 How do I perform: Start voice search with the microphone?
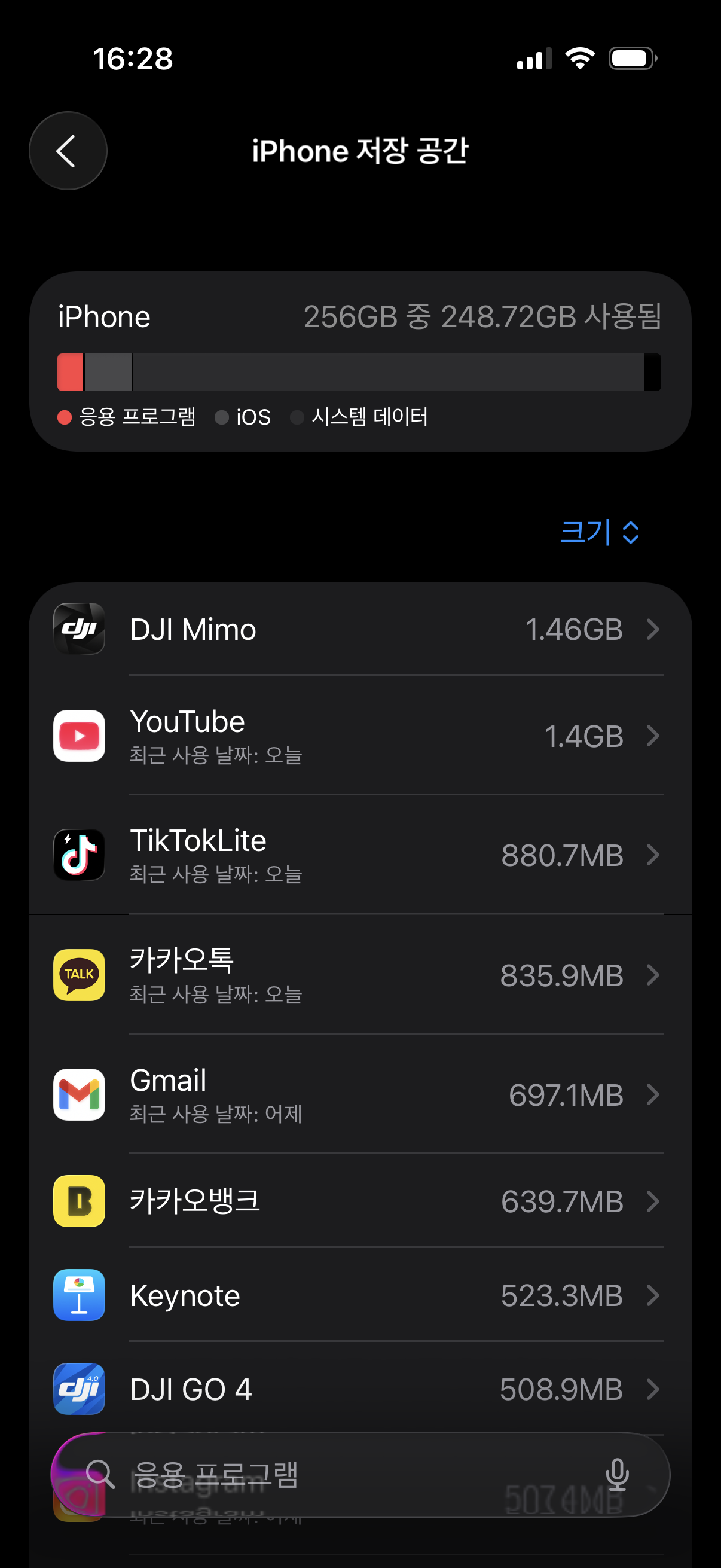pyautogui.click(x=616, y=1474)
